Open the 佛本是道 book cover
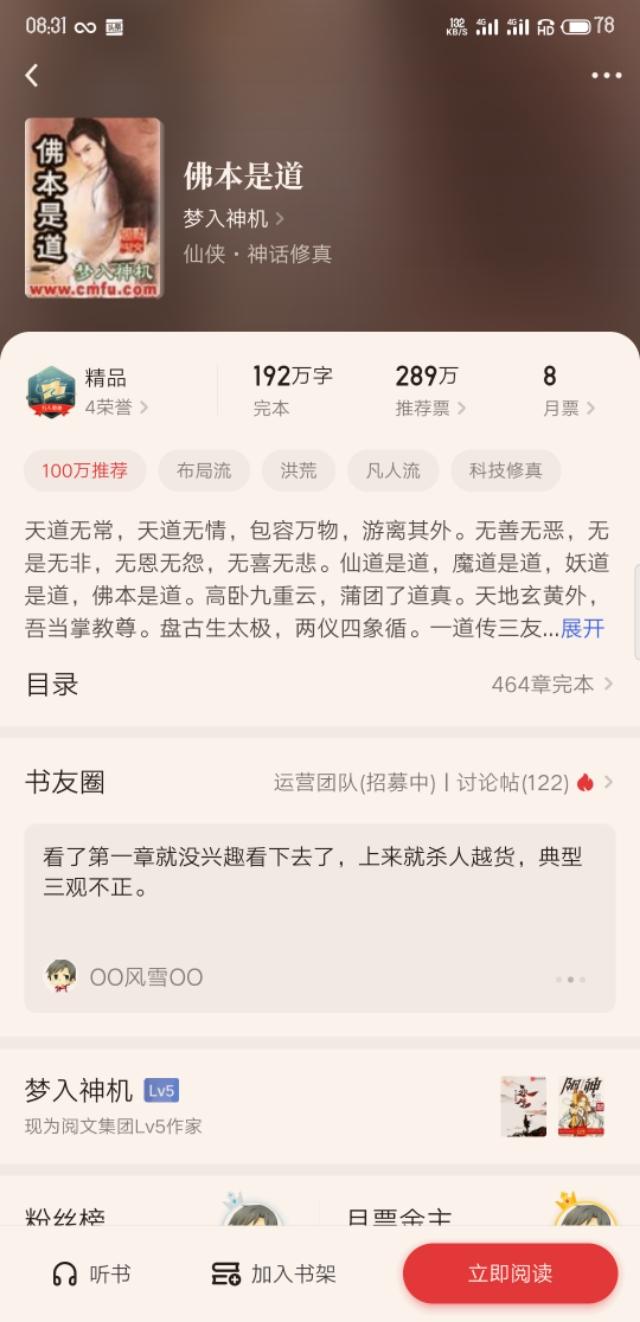The width and height of the screenshot is (640, 1322). pos(93,208)
